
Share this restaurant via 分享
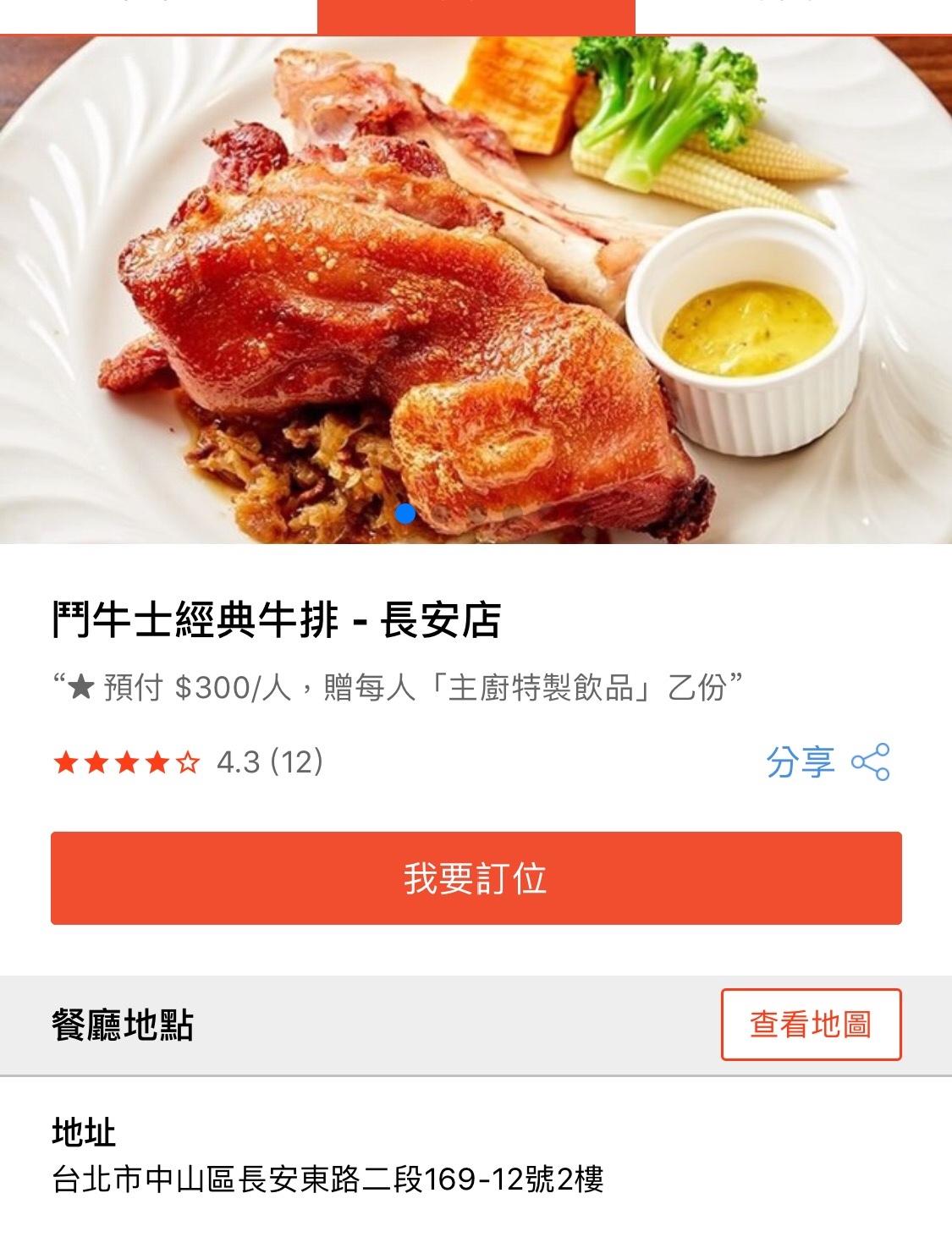coord(827,762)
